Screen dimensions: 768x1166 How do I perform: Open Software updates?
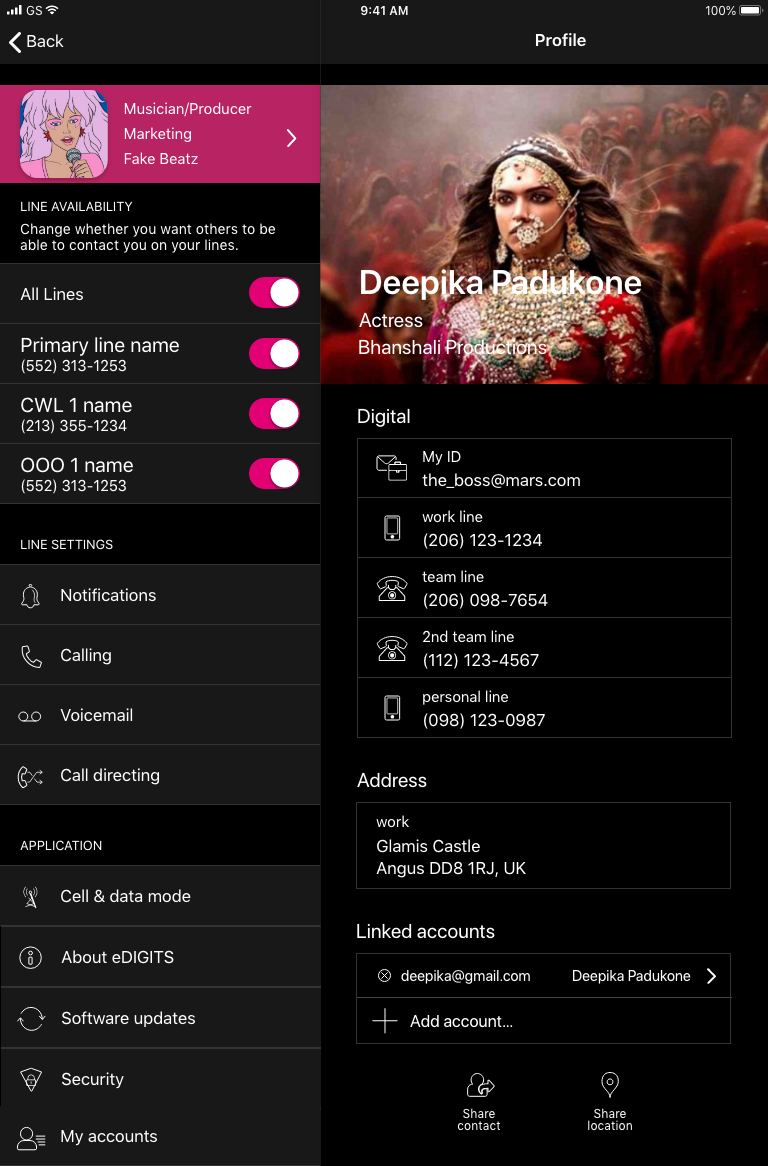click(x=160, y=1018)
